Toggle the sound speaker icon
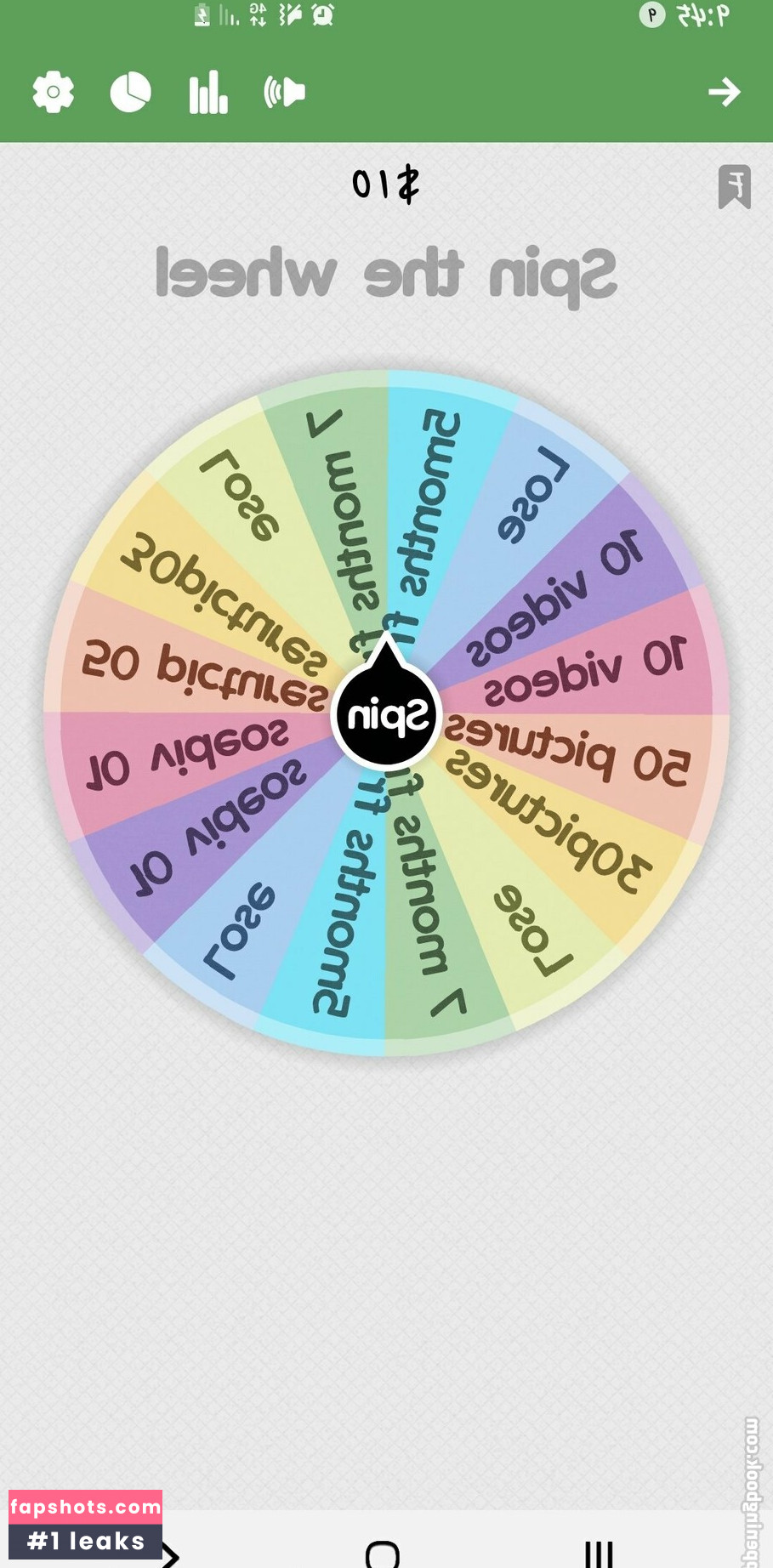Image resolution: width=773 pixels, height=1568 pixels. coord(285,92)
